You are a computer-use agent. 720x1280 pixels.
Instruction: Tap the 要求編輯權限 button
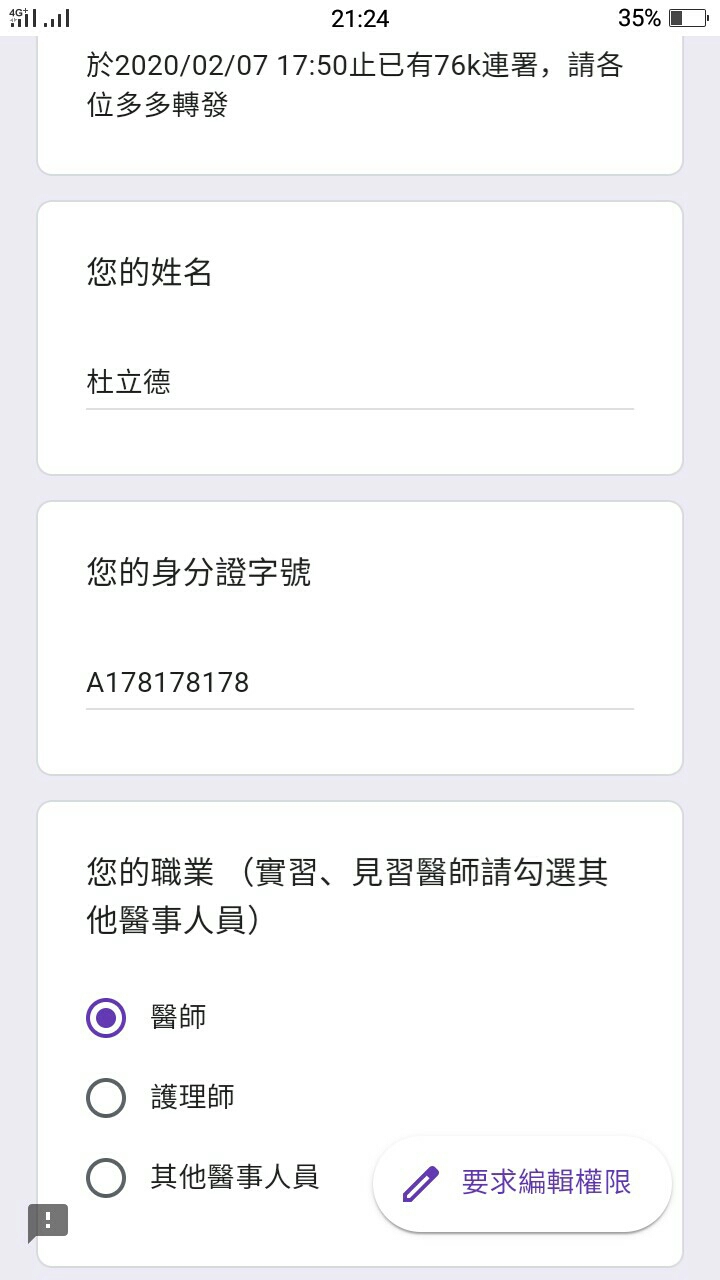coord(522,1183)
